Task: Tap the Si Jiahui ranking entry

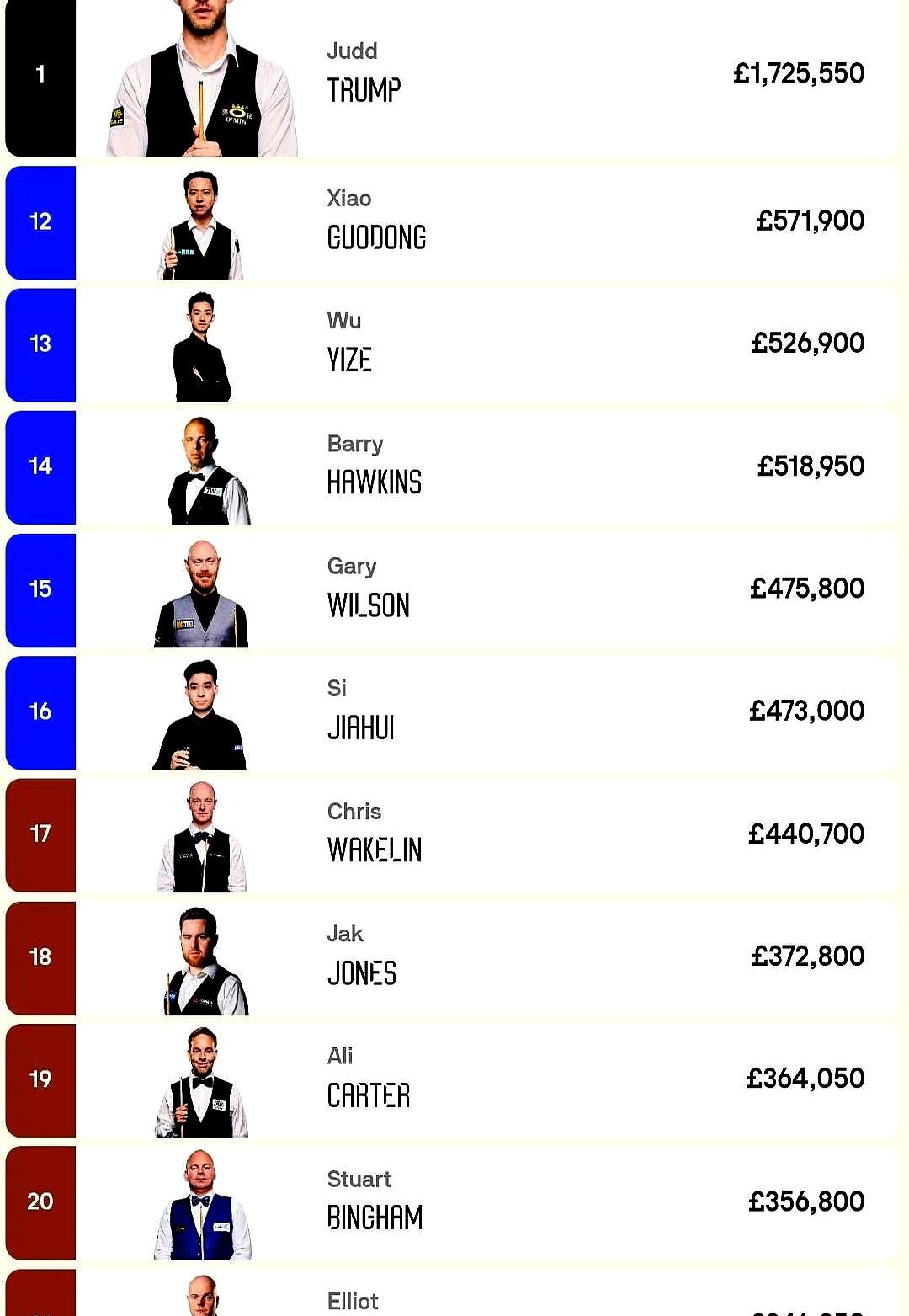Action: click(x=360, y=713)
